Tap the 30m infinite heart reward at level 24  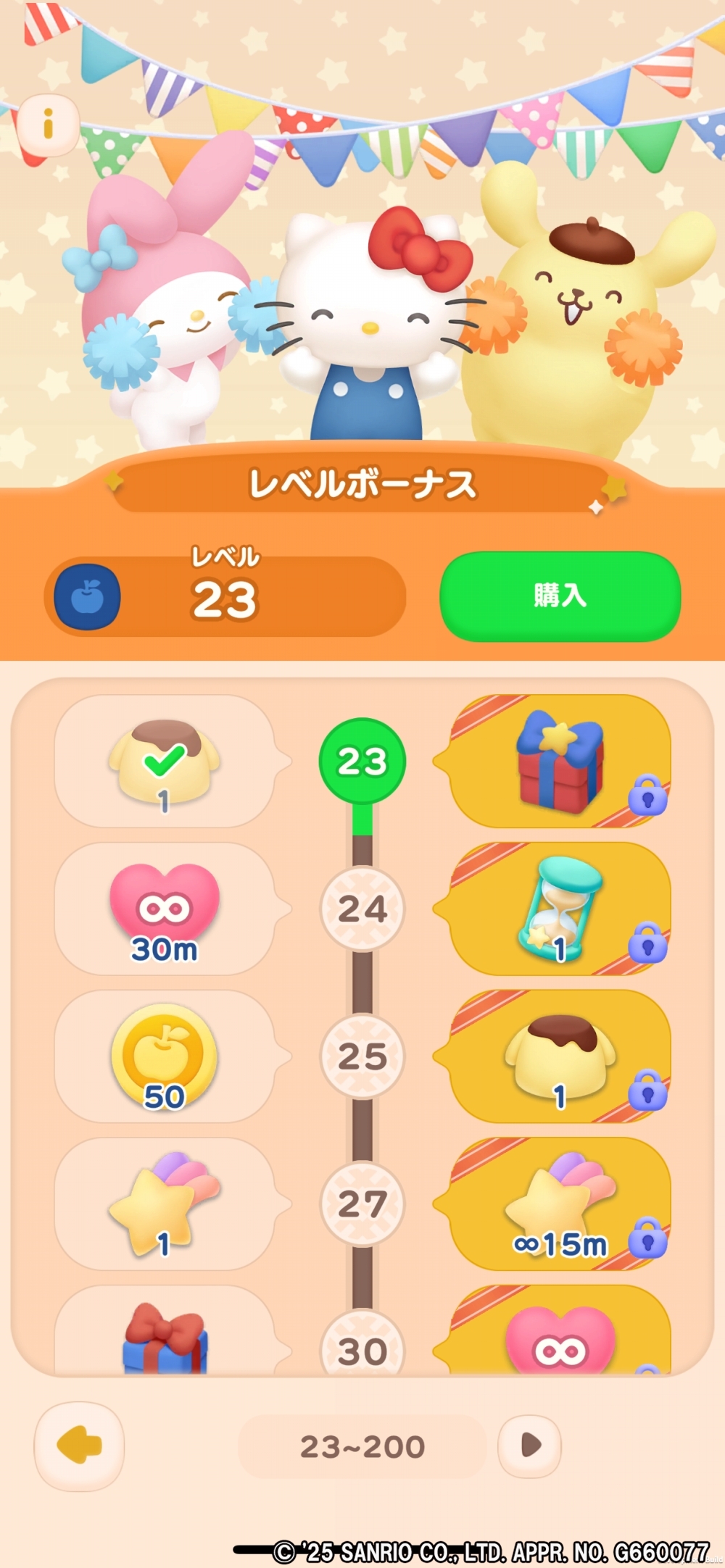tap(165, 909)
